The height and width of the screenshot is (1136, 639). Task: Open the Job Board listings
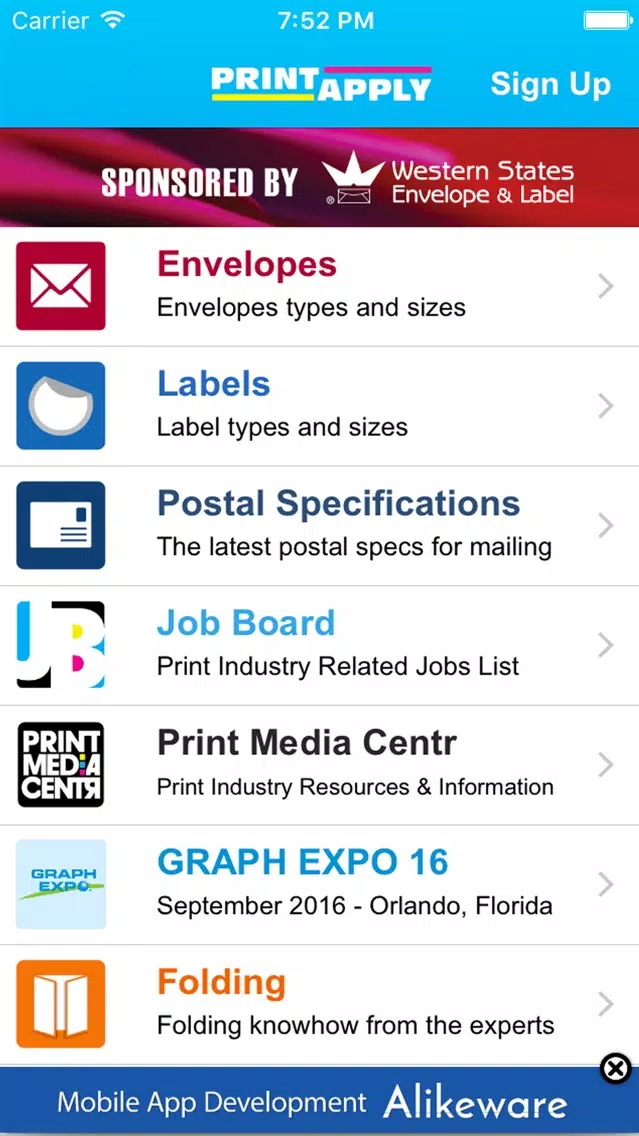pyautogui.click(x=320, y=646)
